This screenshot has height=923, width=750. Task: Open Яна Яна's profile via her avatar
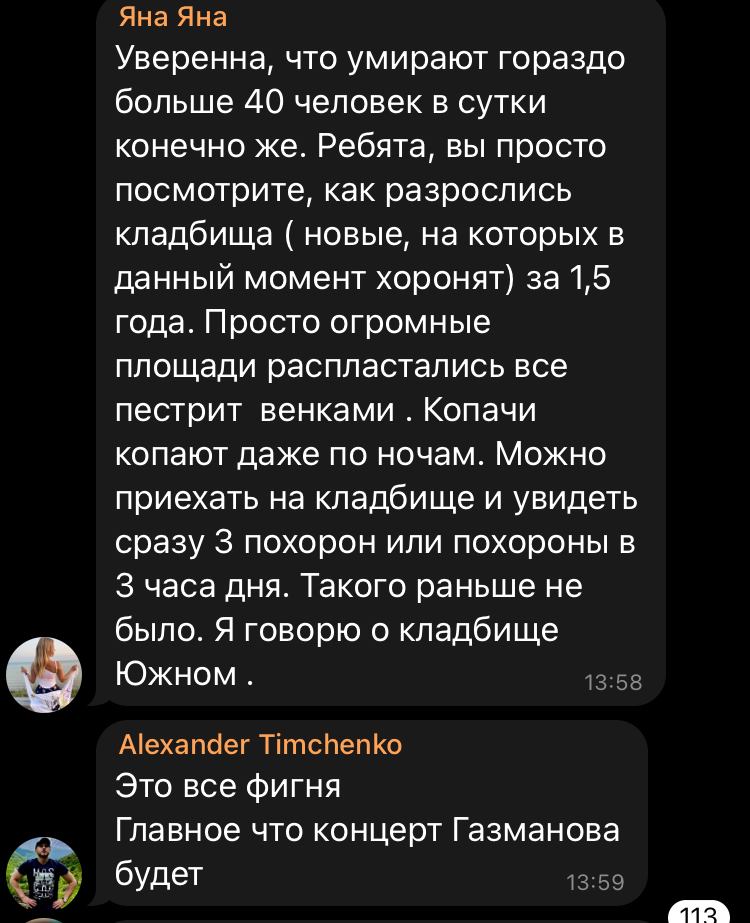44,675
